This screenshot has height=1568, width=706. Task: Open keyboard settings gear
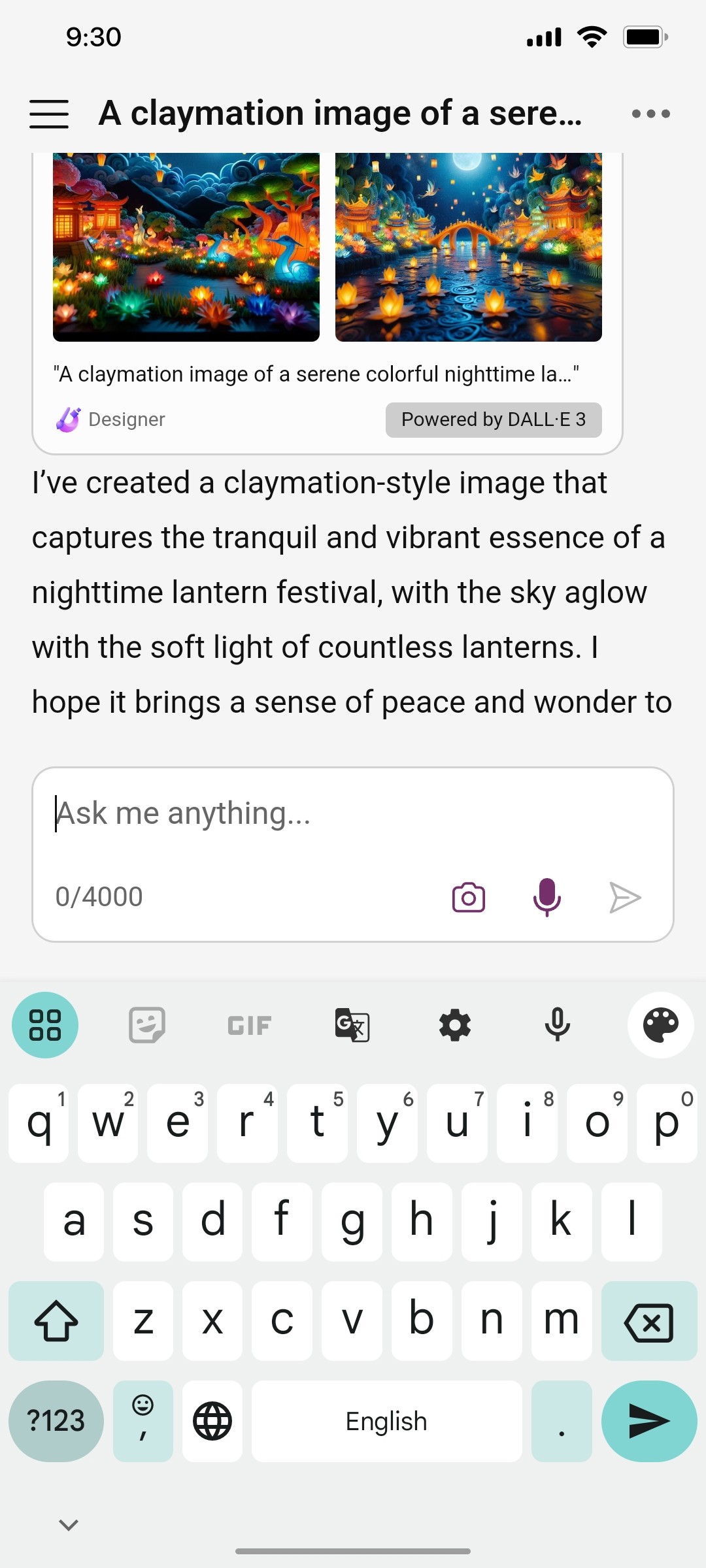(455, 1025)
